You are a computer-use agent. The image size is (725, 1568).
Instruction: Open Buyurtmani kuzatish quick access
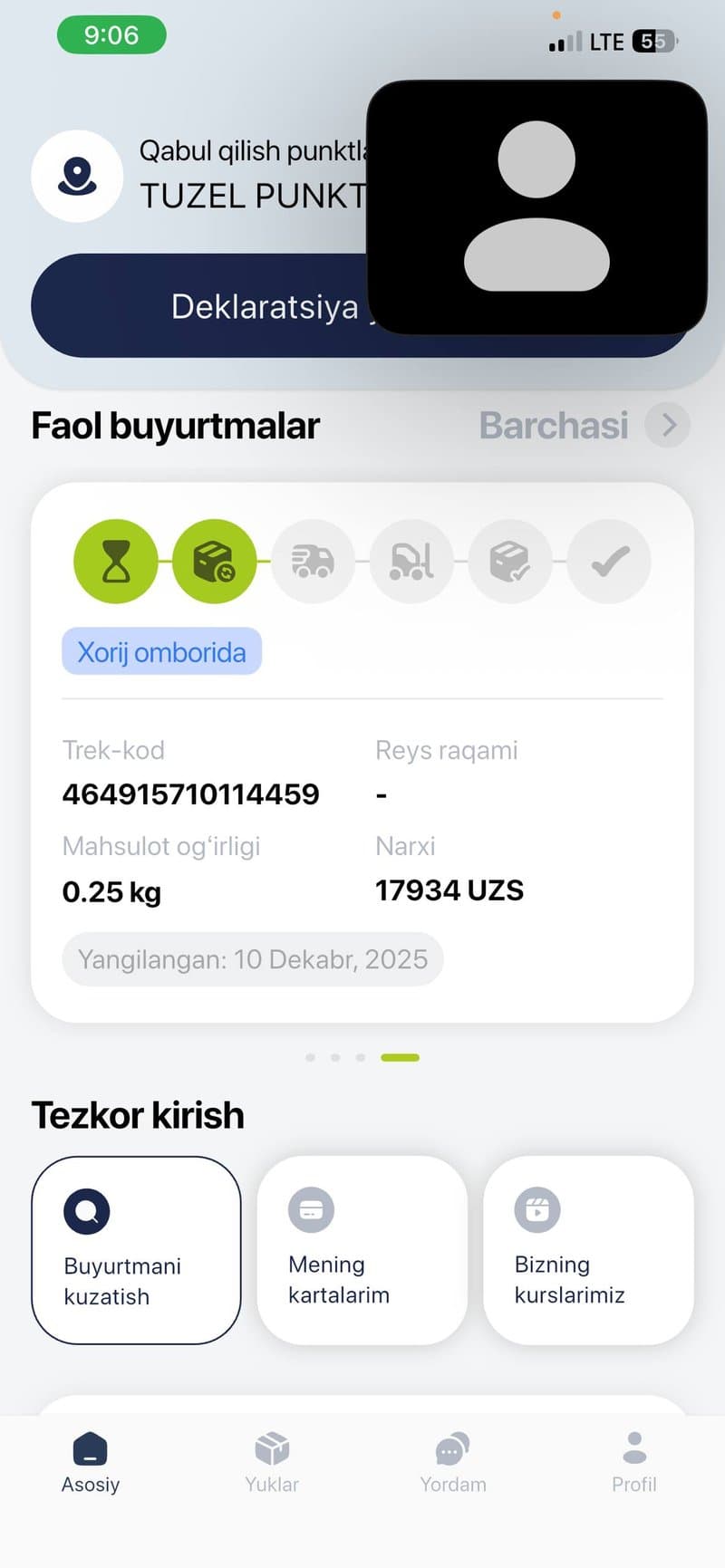[136, 1250]
